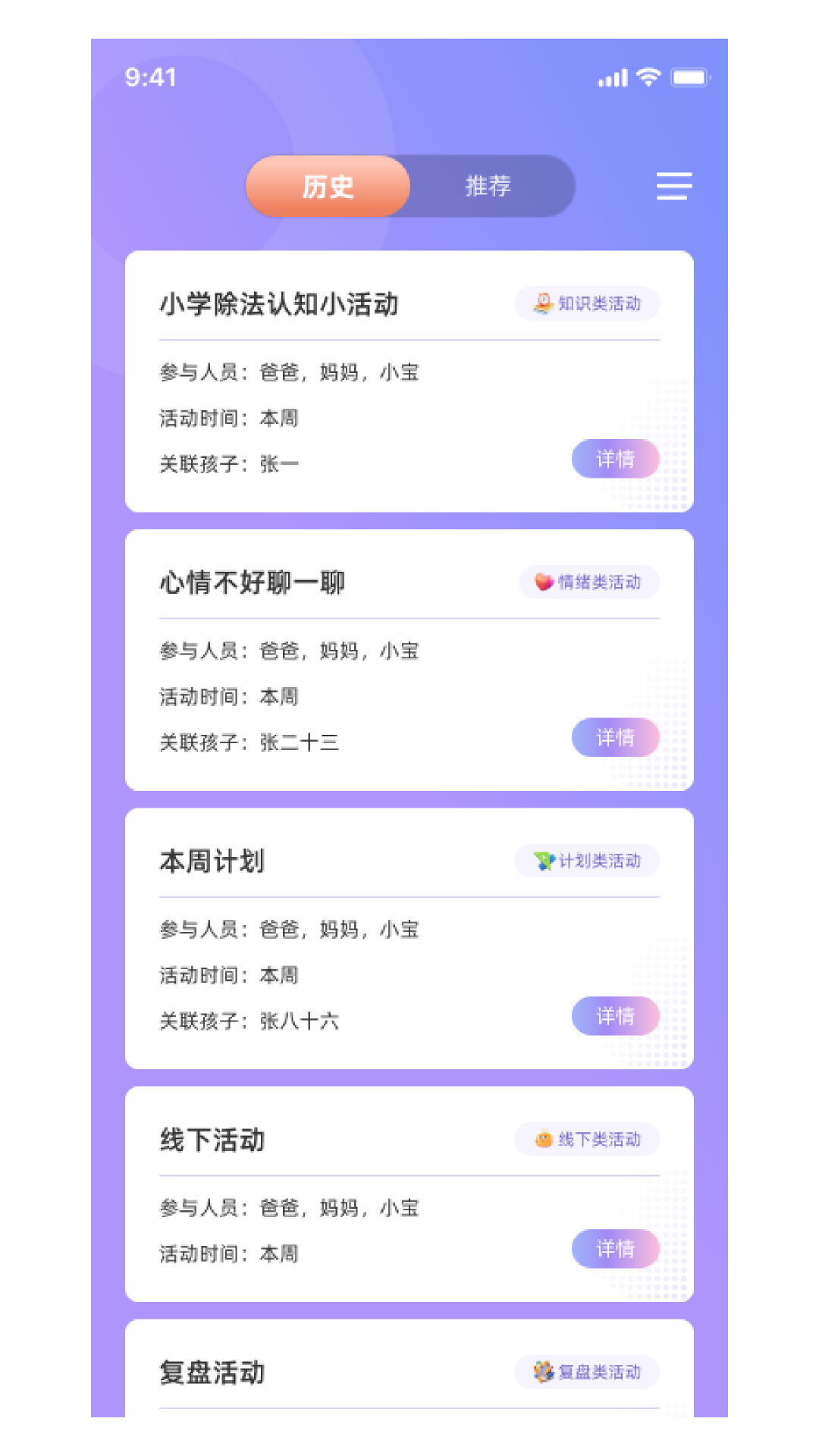Screen dimensions: 819x1456
Task: Open 详情 for 心情不好聊一聊
Action: click(x=616, y=737)
